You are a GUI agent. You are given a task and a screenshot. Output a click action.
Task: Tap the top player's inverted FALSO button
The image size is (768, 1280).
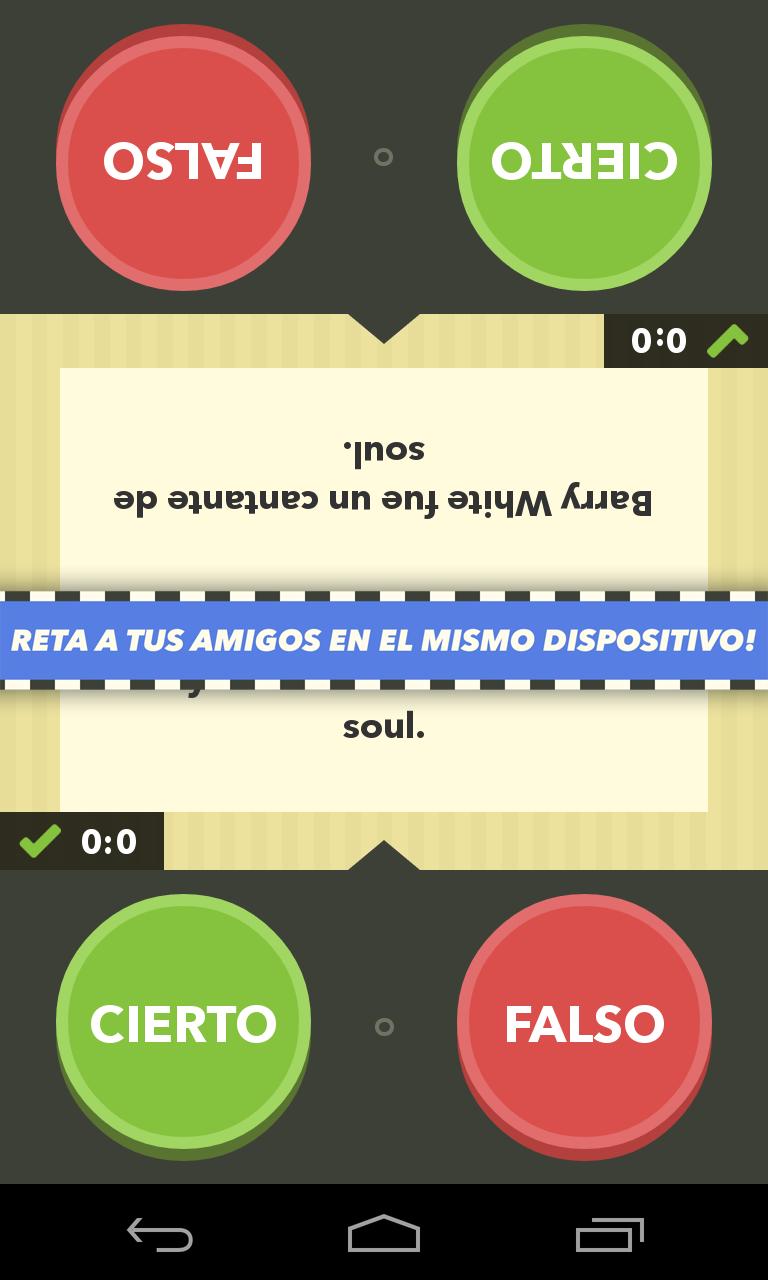coord(183,162)
